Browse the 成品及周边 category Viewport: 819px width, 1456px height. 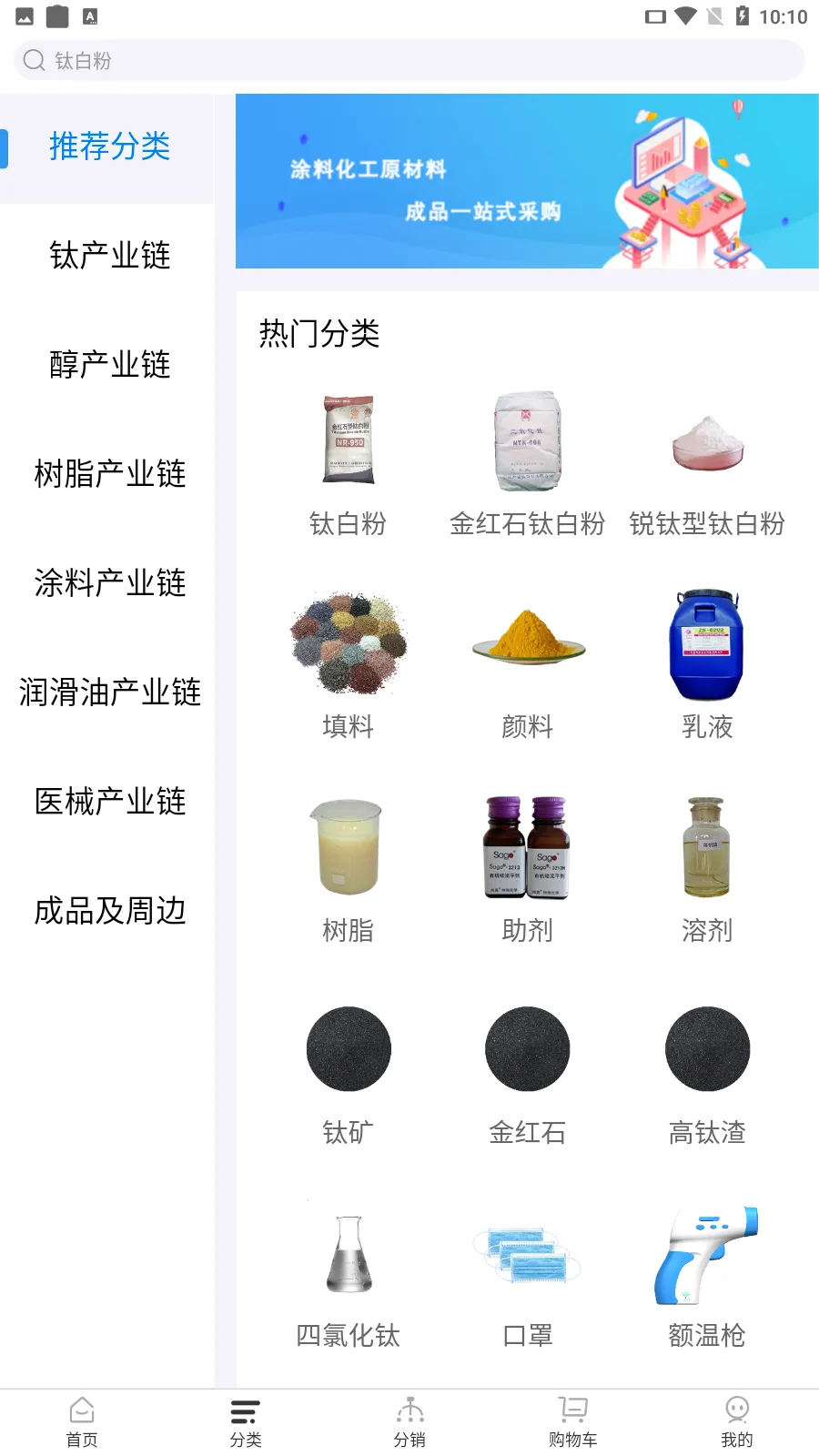coord(109,911)
